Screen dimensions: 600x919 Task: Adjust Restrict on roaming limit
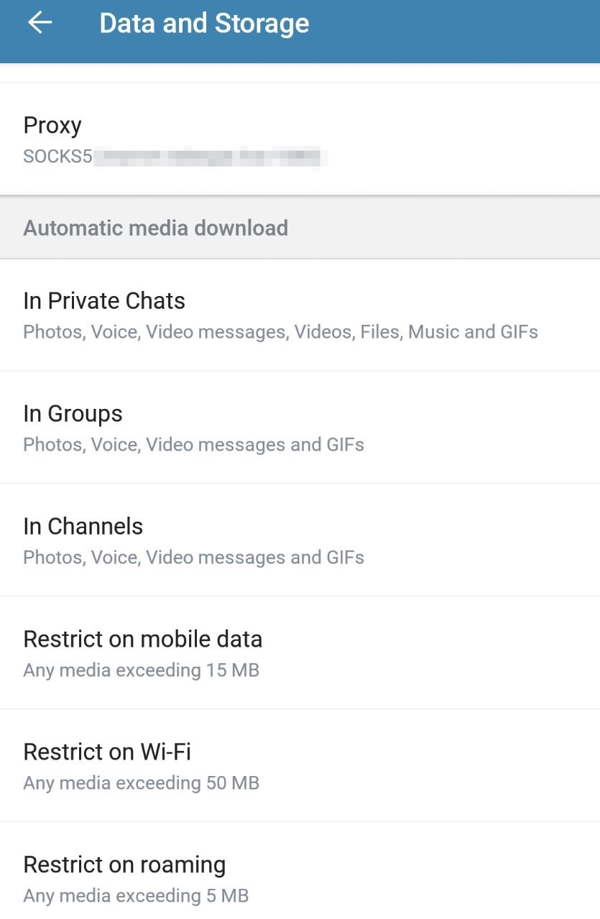pos(300,877)
